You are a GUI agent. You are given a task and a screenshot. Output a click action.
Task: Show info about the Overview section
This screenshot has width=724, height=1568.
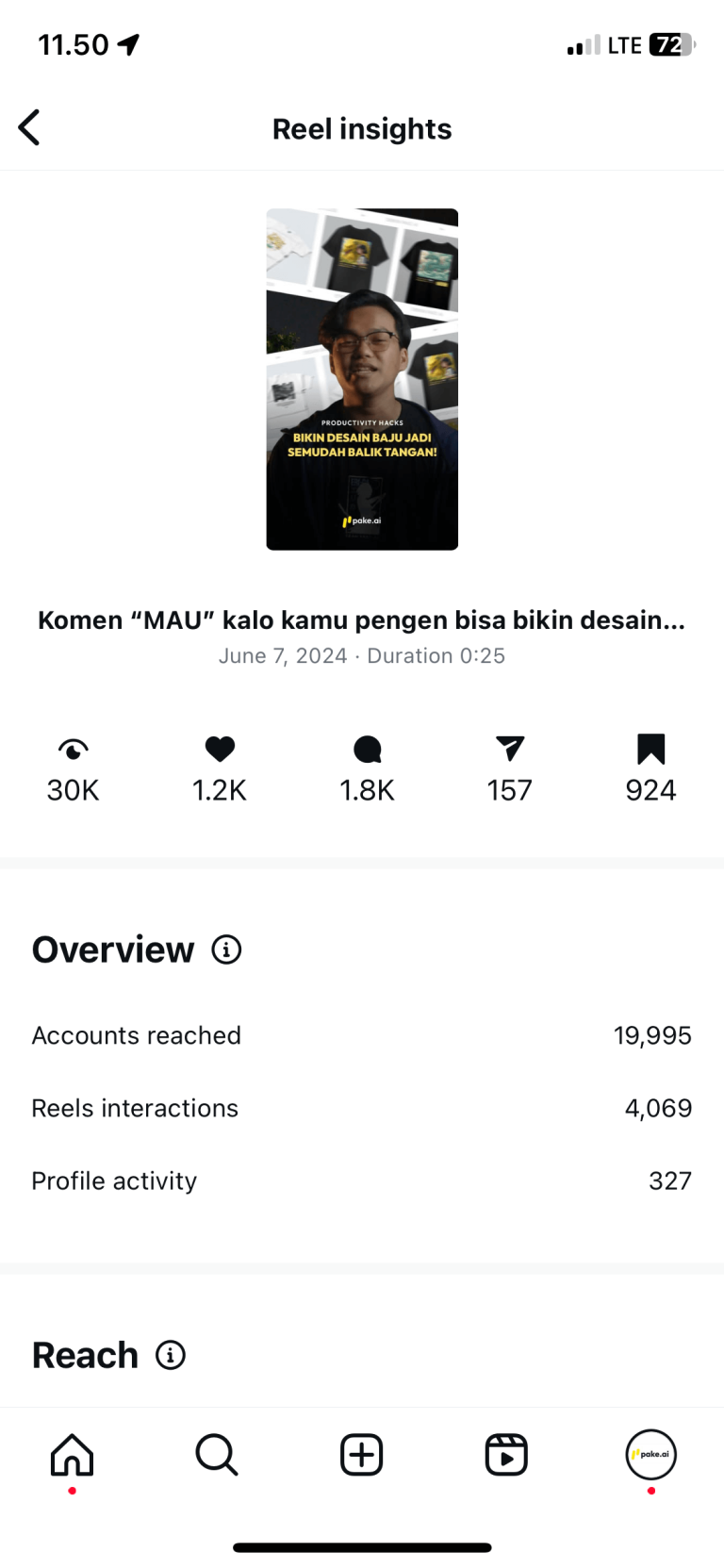pos(226,949)
